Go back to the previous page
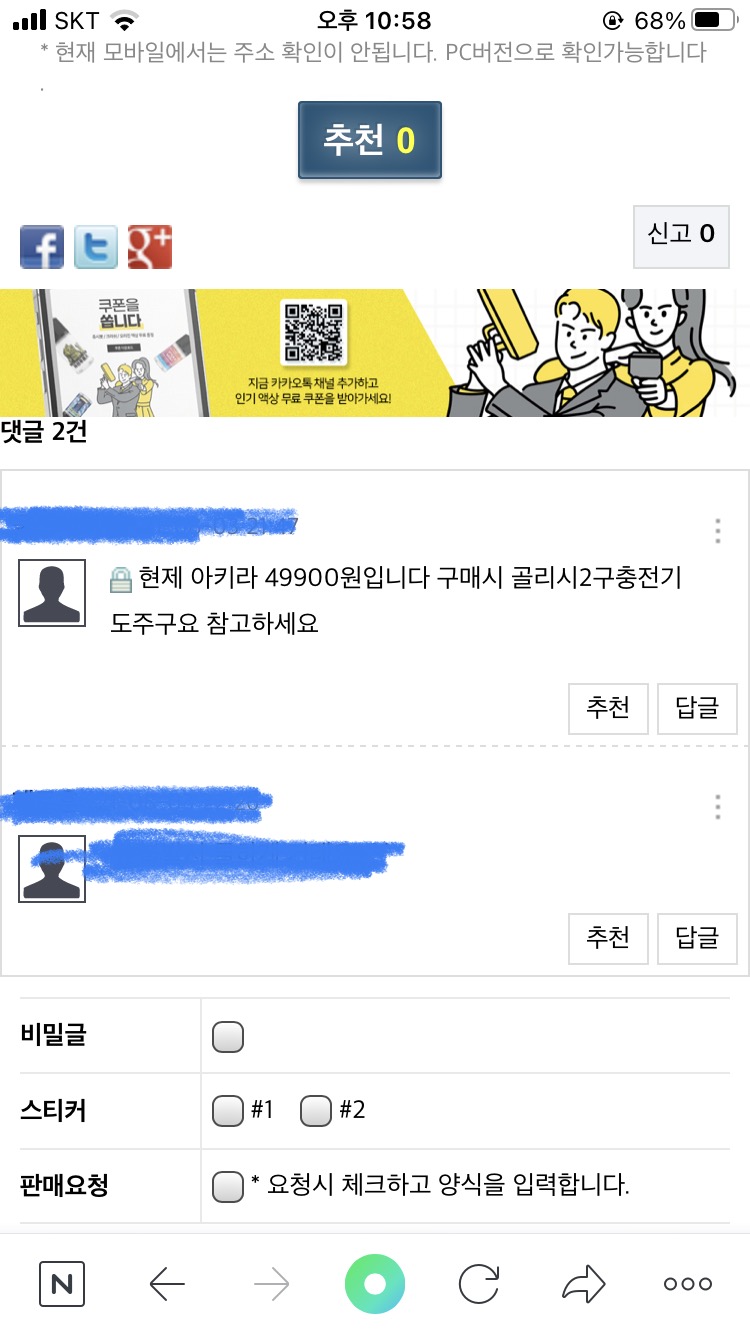 tap(167, 1284)
